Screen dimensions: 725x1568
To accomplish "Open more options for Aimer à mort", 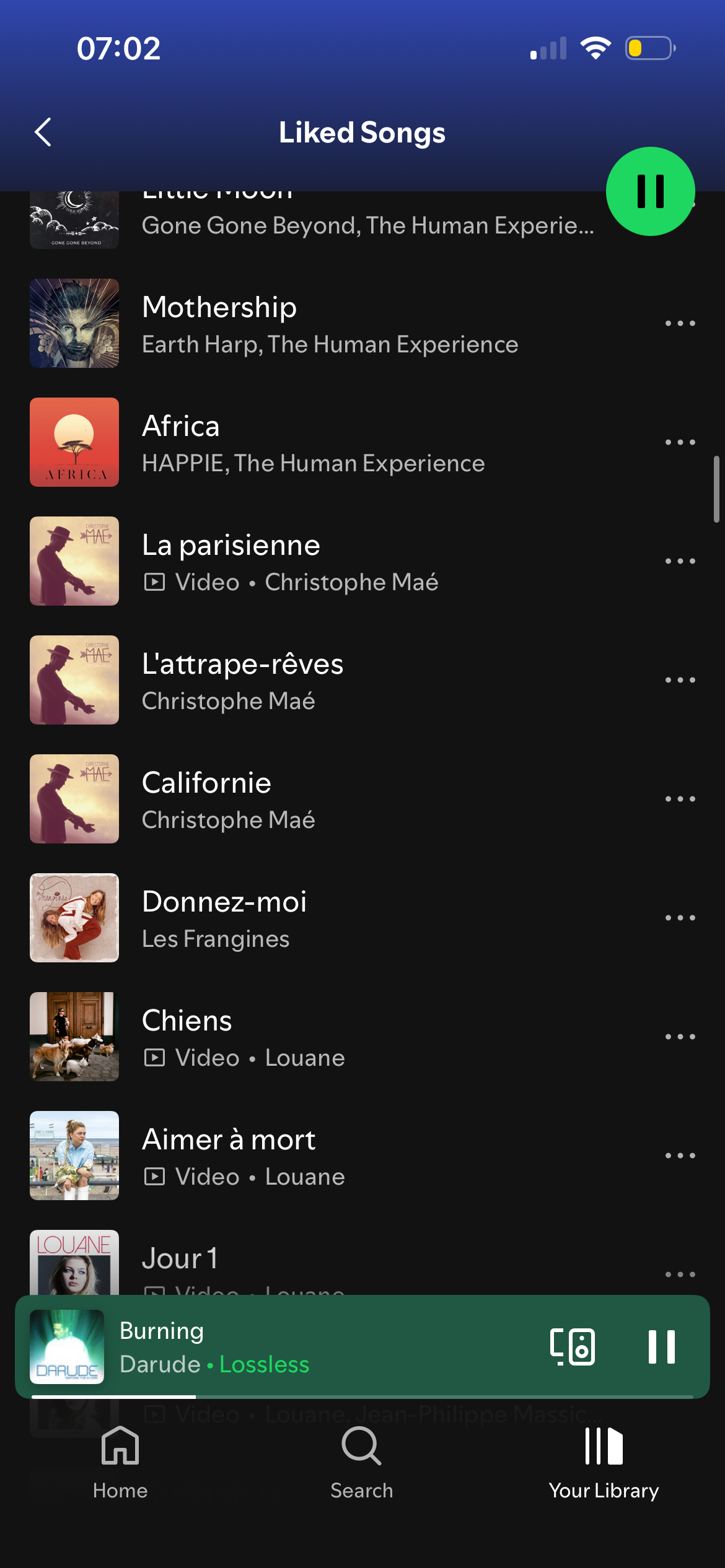I will [x=680, y=1156].
